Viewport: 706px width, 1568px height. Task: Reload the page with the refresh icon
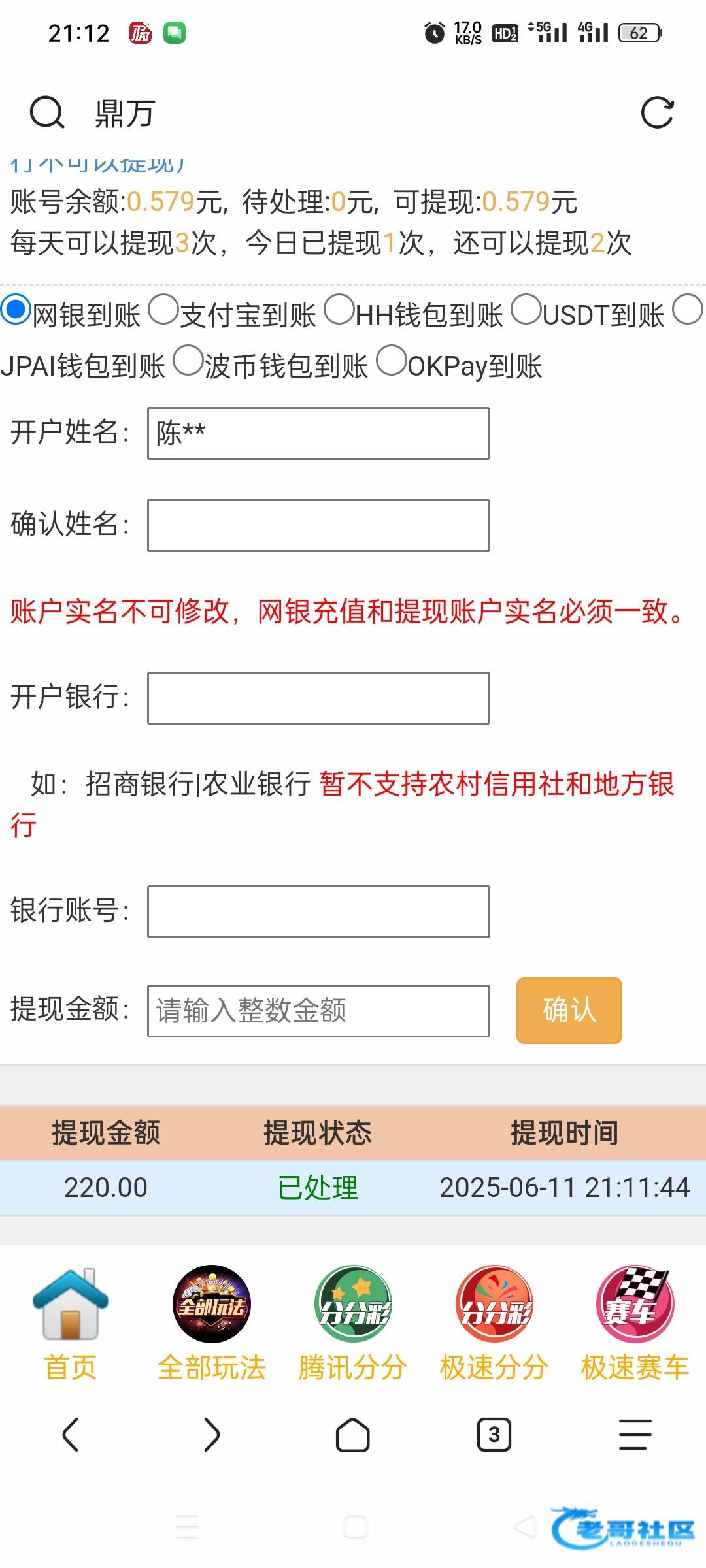coord(657,113)
